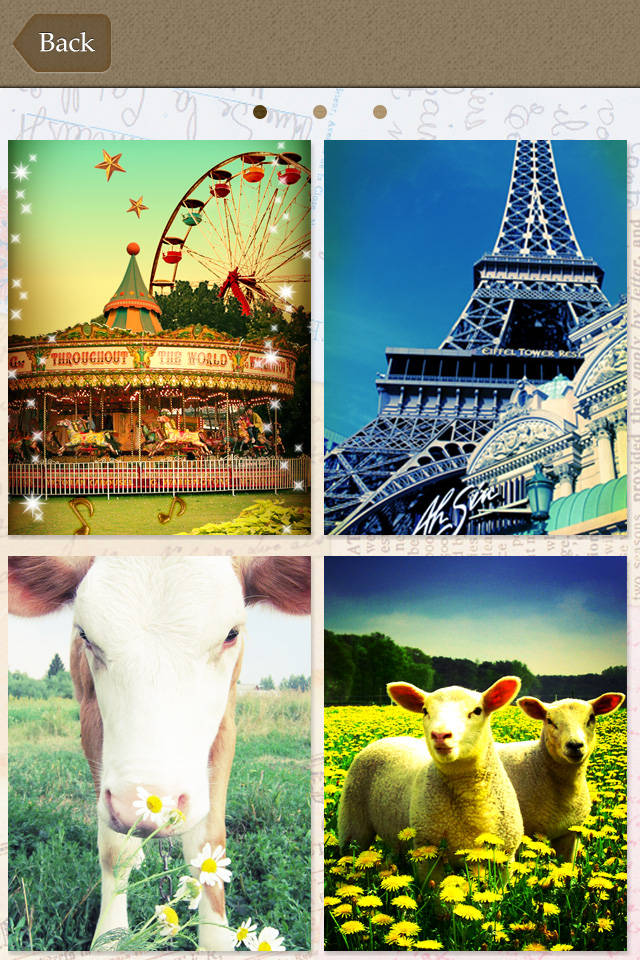Viewport: 640px width, 960px height.
Task: Open the carousel and Ferris wheel photo
Action: [160, 337]
